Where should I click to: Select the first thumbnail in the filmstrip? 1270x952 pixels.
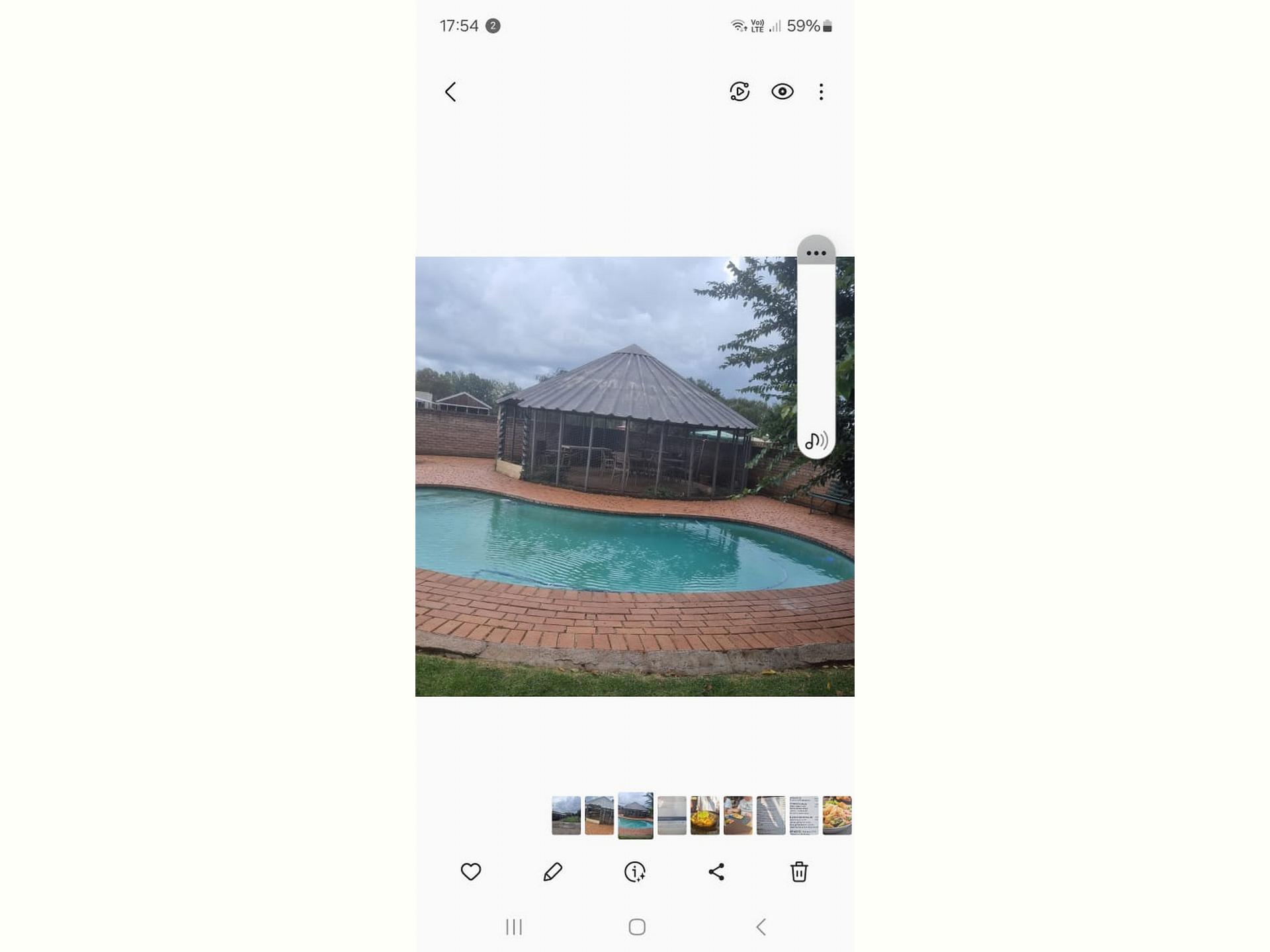tap(566, 815)
